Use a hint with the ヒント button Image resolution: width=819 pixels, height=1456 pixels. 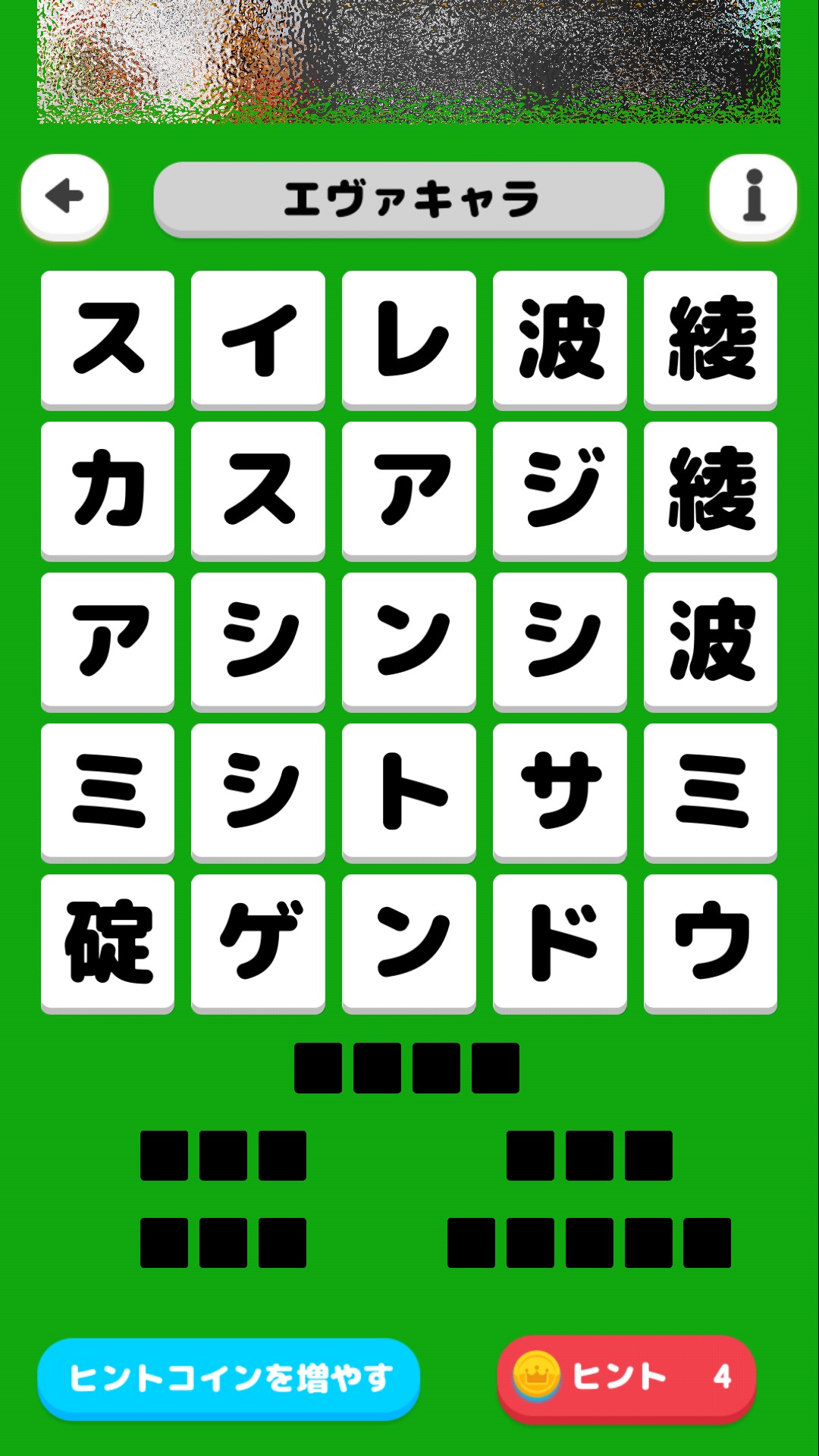pos(626,1377)
